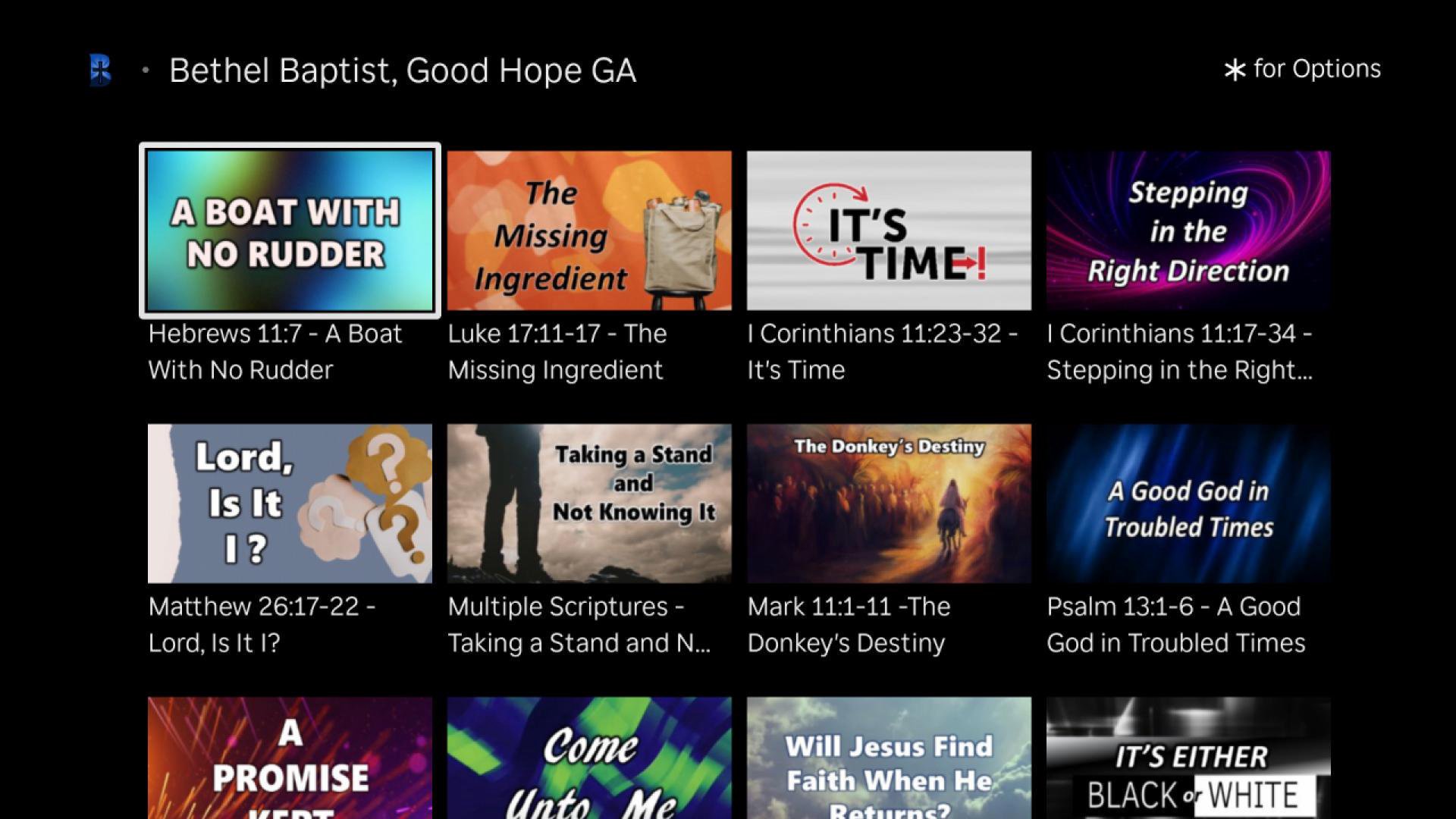Open A Good God in Troubled Times
Image resolution: width=1456 pixels, height=819 pixels.
point(1188,504)
